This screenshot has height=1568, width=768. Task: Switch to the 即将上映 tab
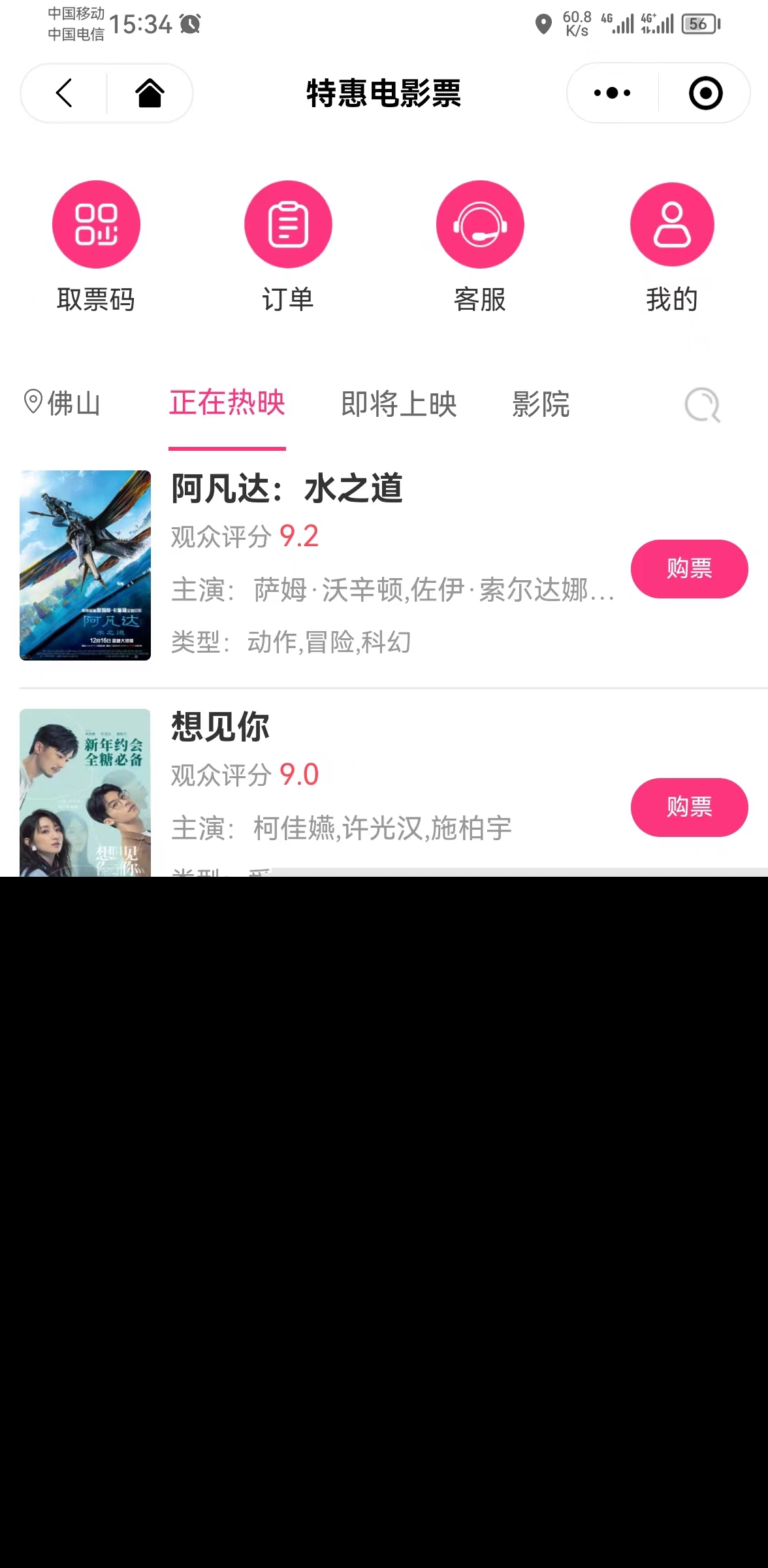click(x=398, y=404)
